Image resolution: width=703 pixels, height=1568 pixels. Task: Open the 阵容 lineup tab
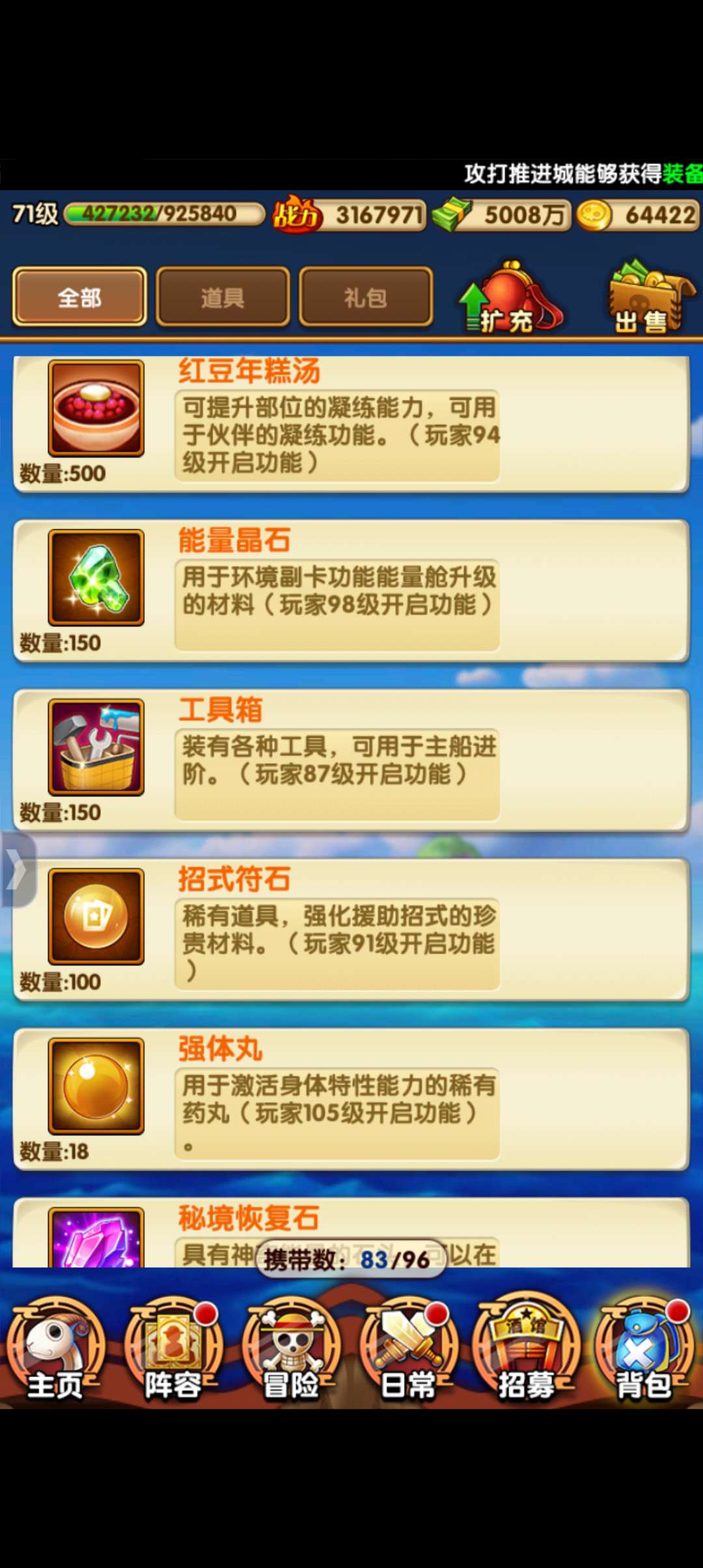[173, 1349]
